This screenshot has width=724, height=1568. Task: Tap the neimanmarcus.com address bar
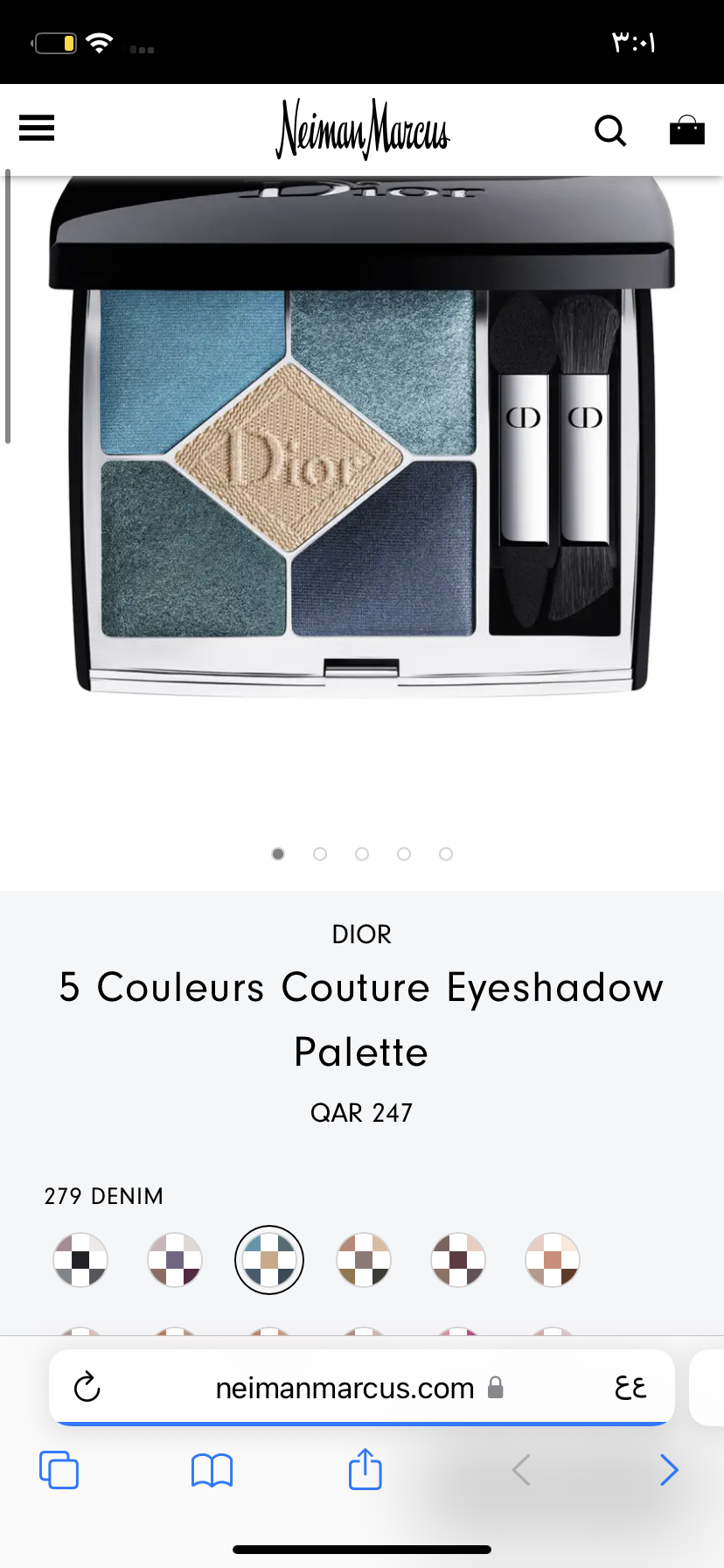(x=345, y=1388)
